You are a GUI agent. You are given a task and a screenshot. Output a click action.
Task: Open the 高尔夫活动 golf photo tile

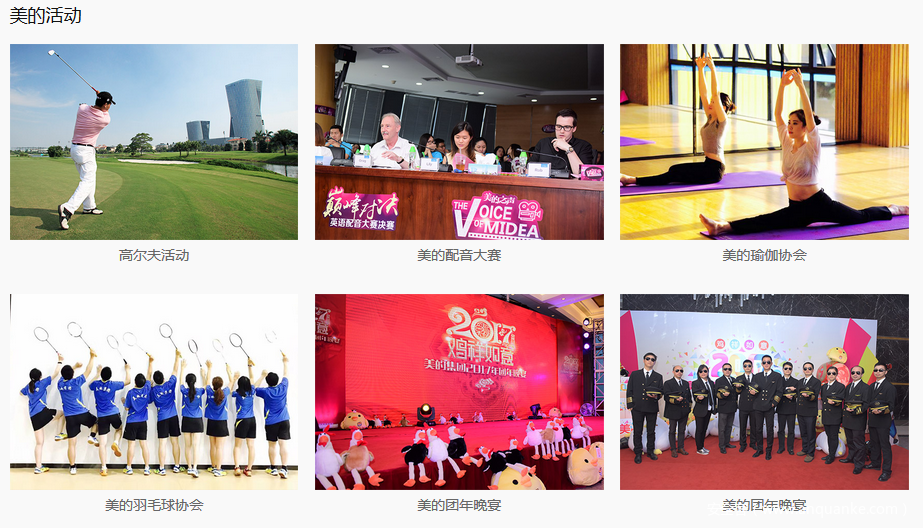coord(154,142)
